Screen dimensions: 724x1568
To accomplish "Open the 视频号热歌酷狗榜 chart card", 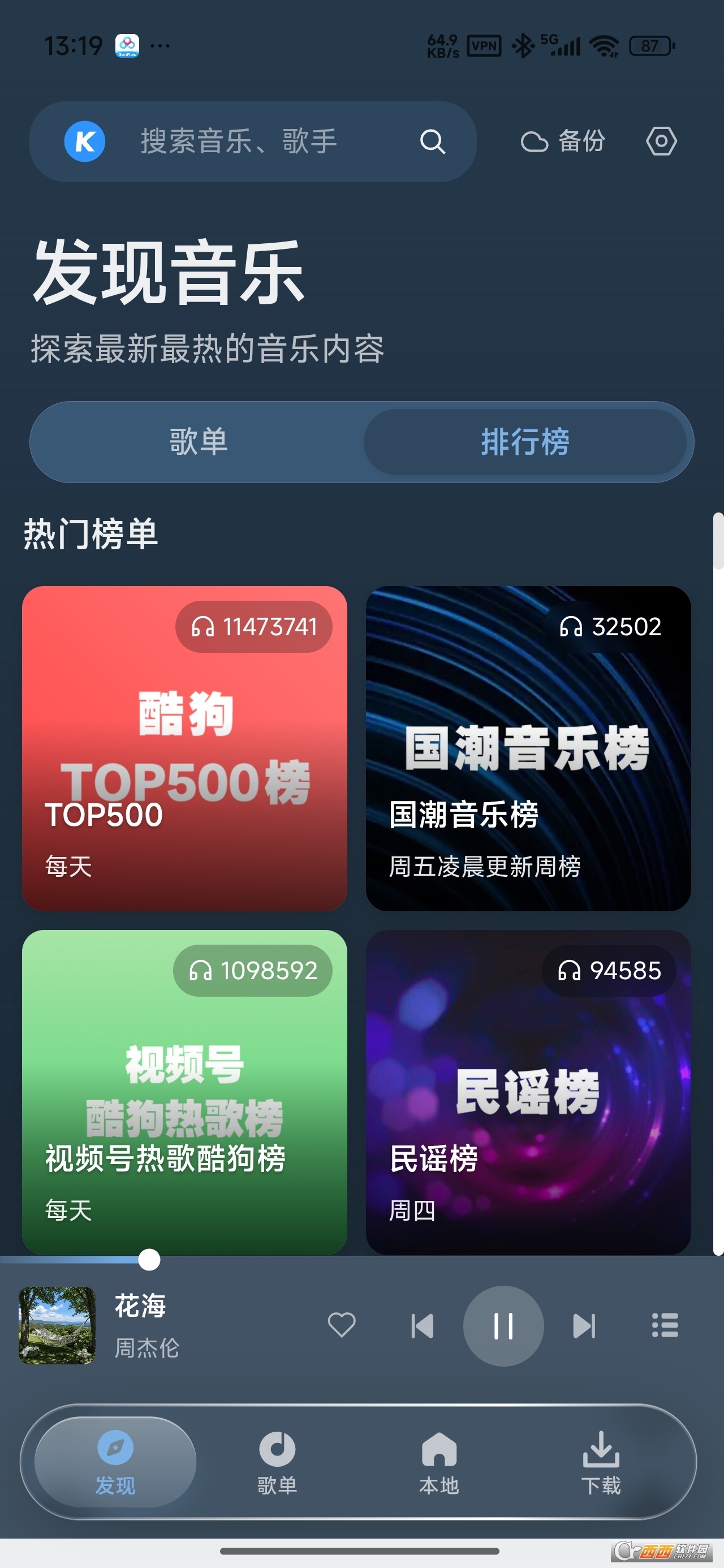I will pos(184,1092).
